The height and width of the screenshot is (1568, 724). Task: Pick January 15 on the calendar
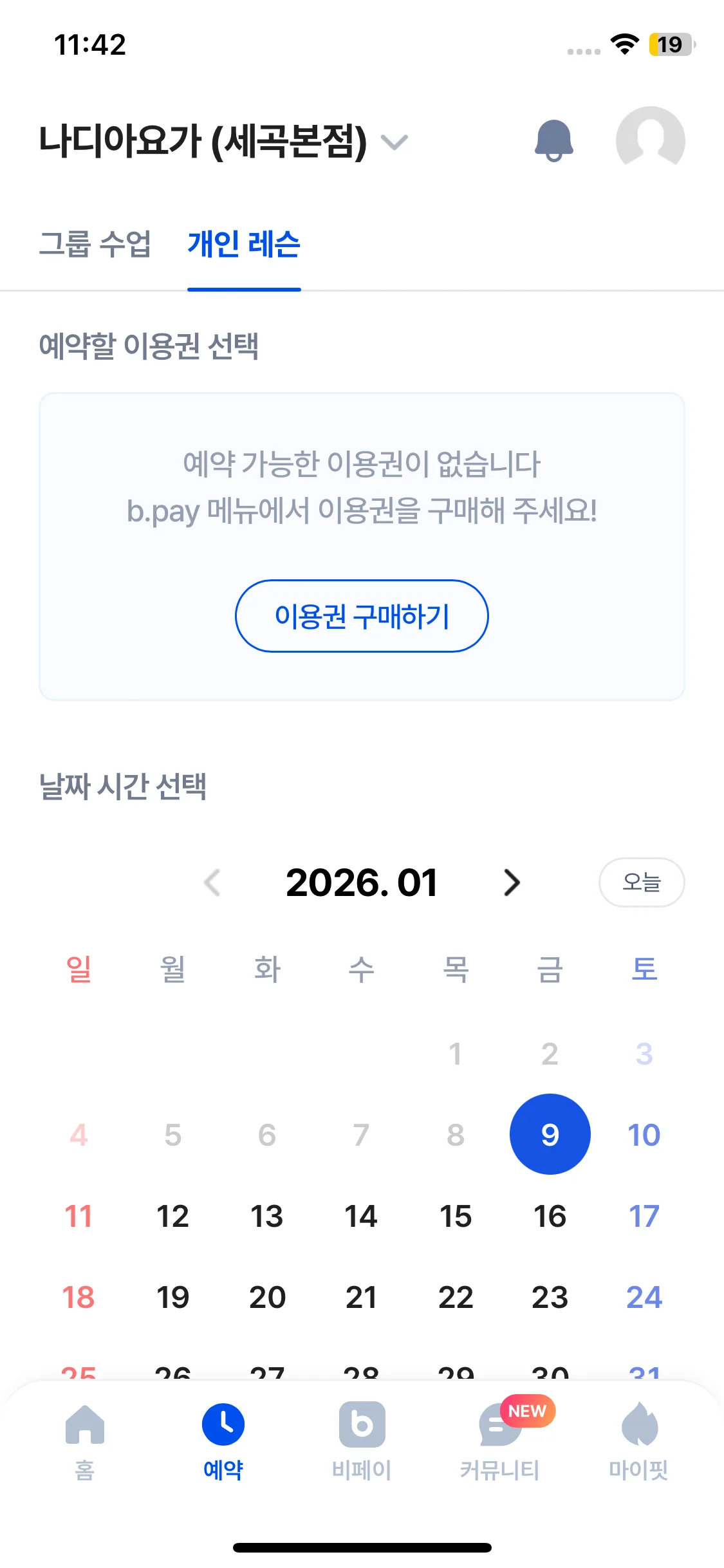coord(456,1216)
